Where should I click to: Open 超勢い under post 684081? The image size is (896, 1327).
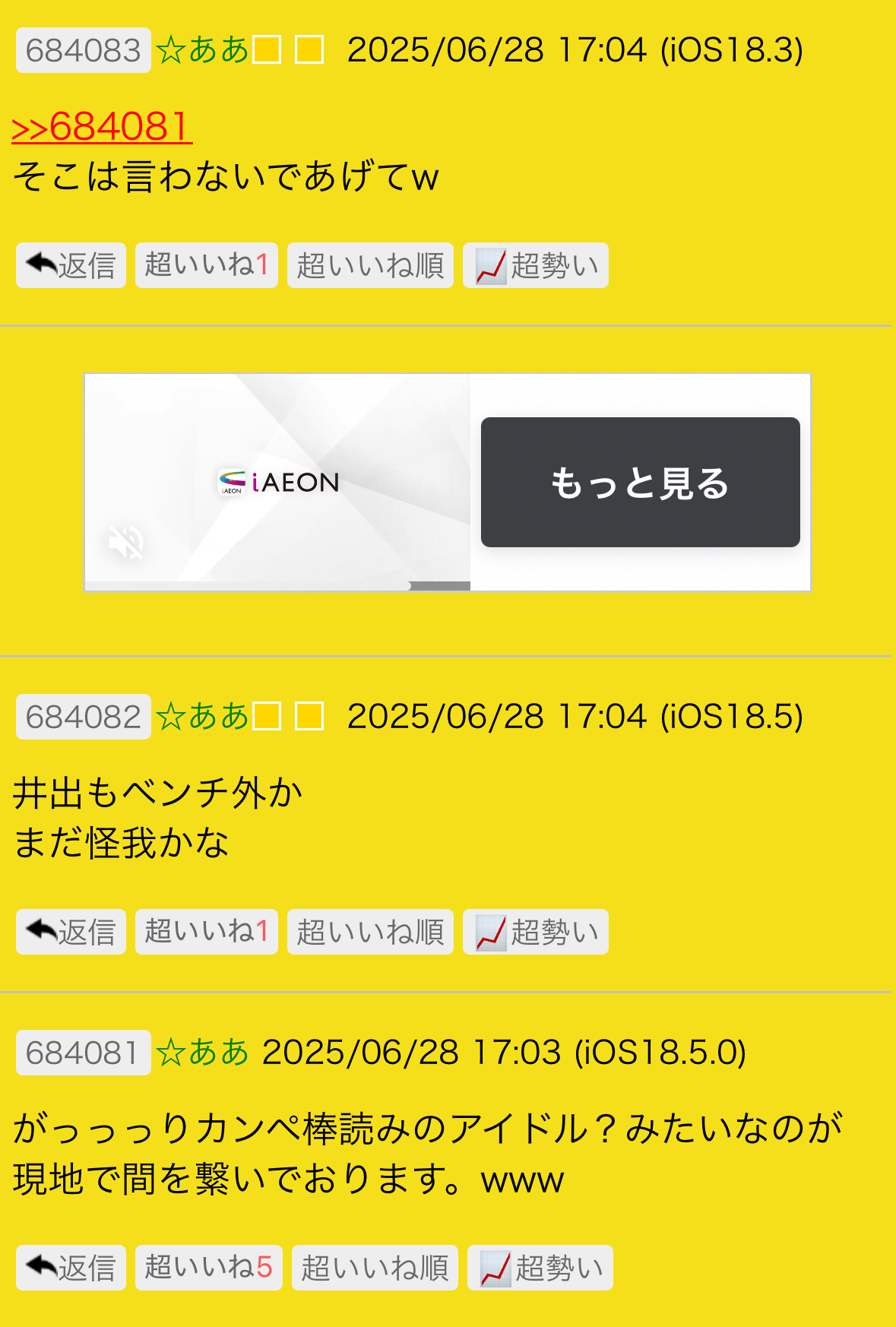[x=540, y=1268]
